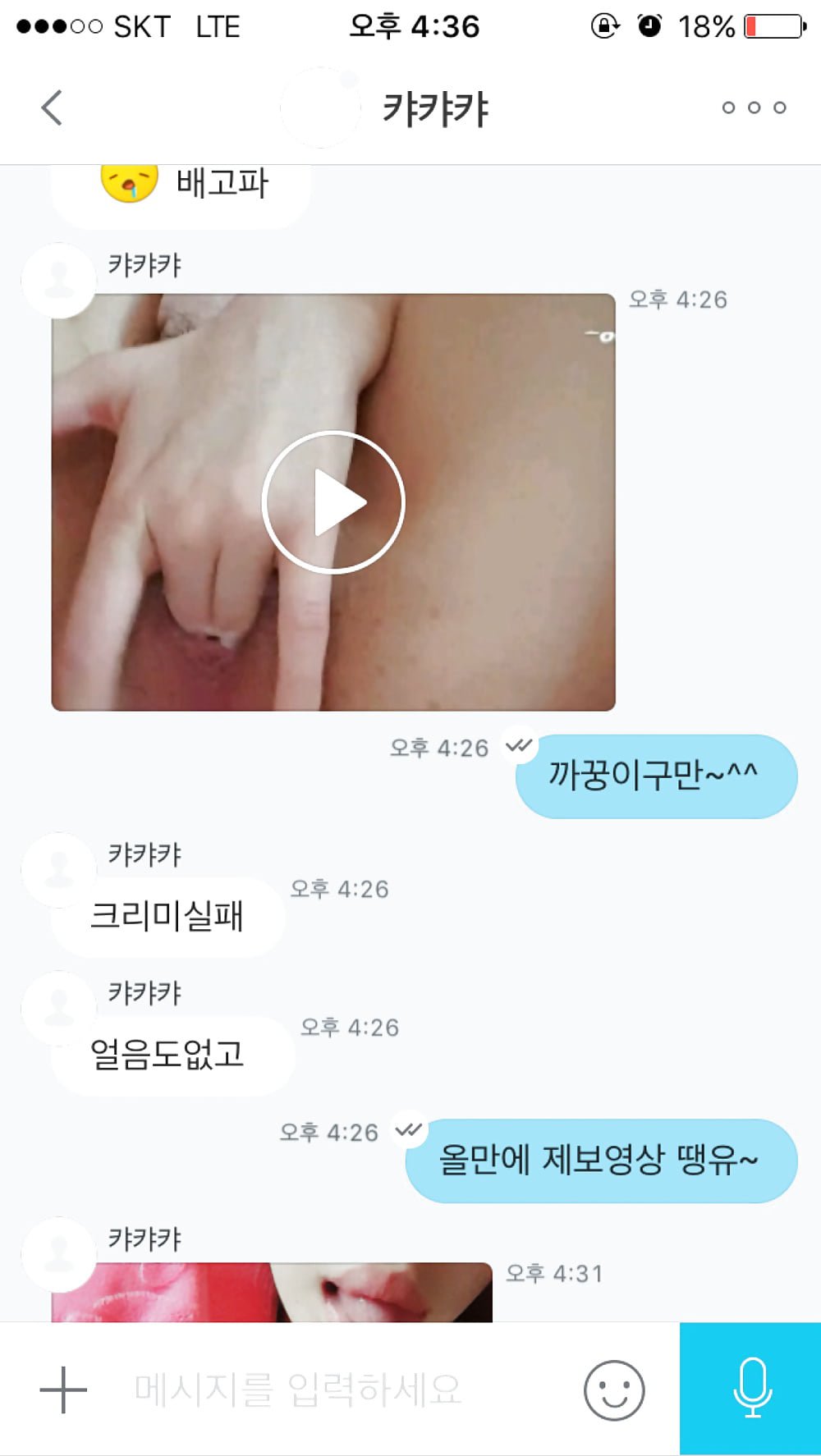Play the video sent at 오후 4:26
This screenshot has height=1456, width=821.
pos(333,501)
